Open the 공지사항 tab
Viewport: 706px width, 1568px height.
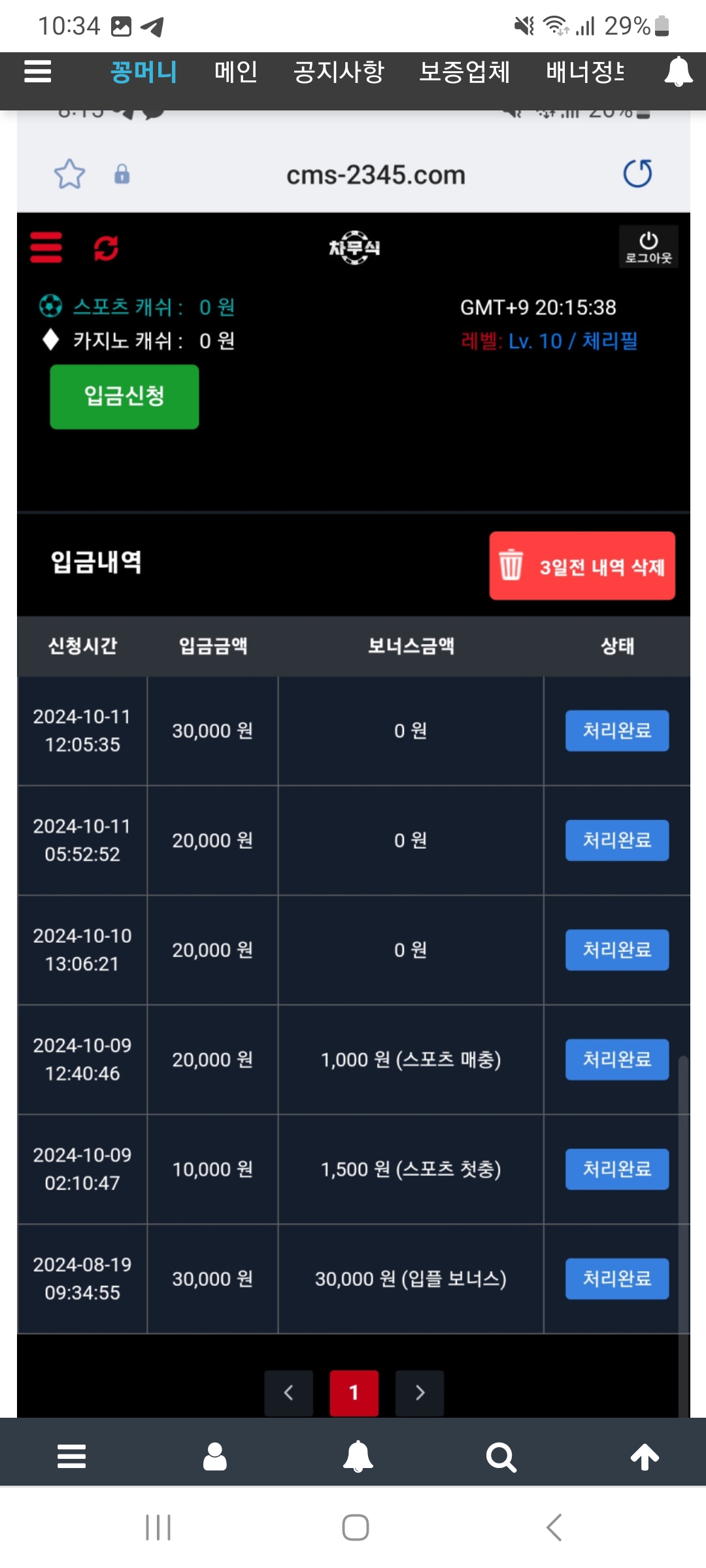[x=339, y=71]
